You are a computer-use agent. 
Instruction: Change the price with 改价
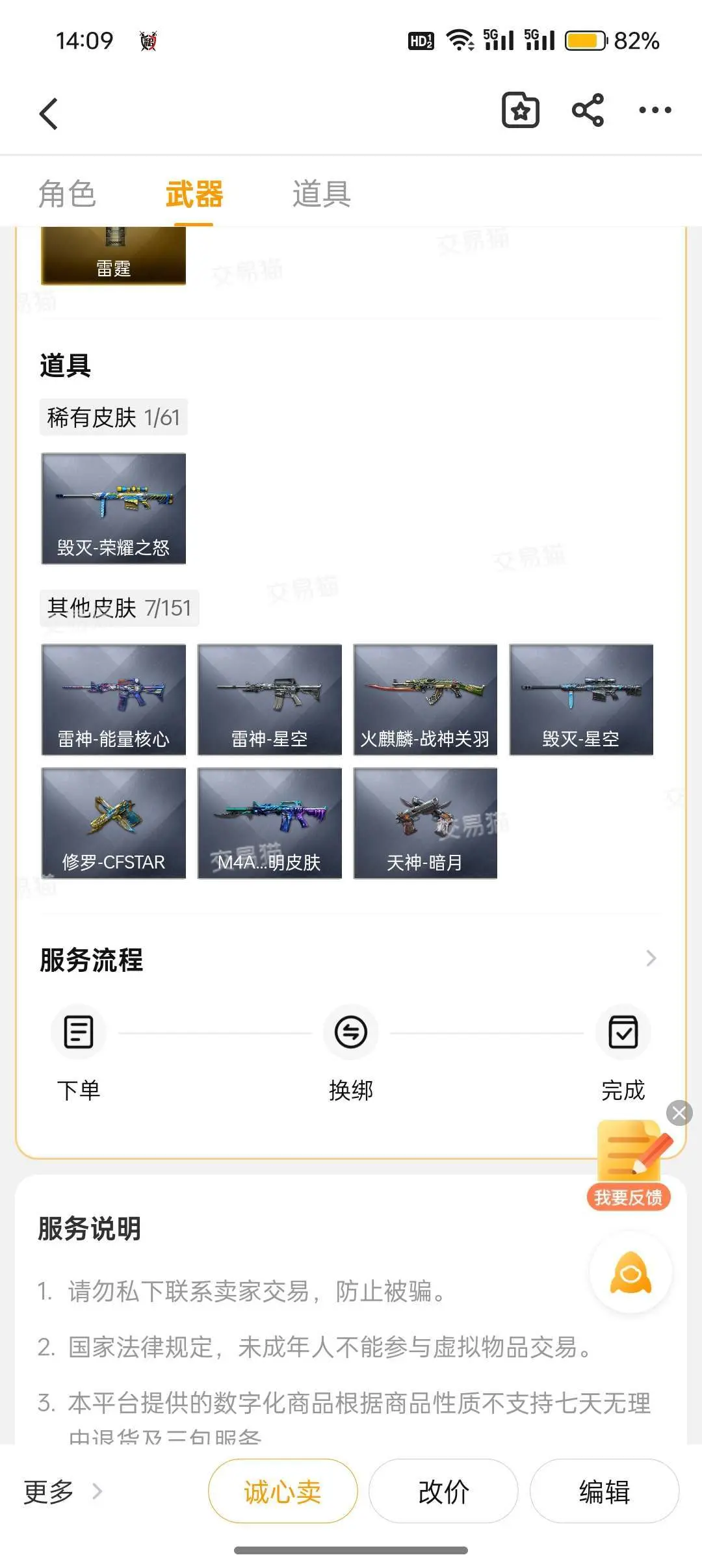[x=443, y=1491]
